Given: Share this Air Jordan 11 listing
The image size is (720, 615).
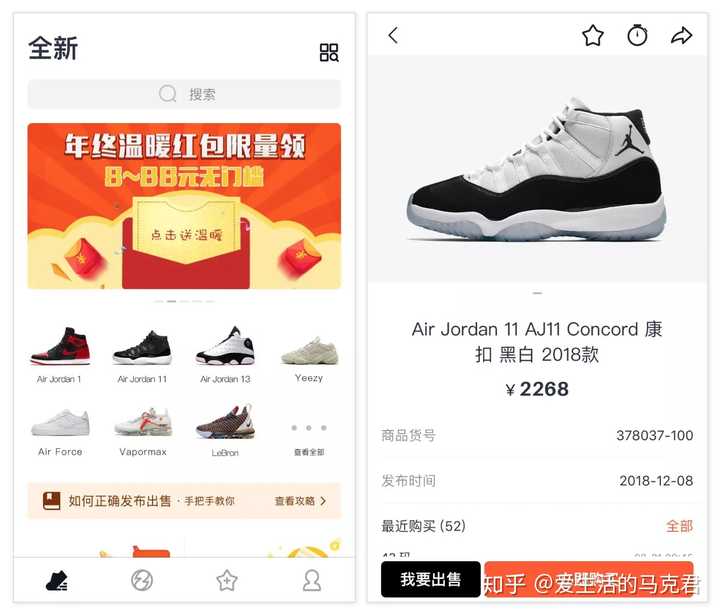Looking at the screenshot, I should coord(681,35).
